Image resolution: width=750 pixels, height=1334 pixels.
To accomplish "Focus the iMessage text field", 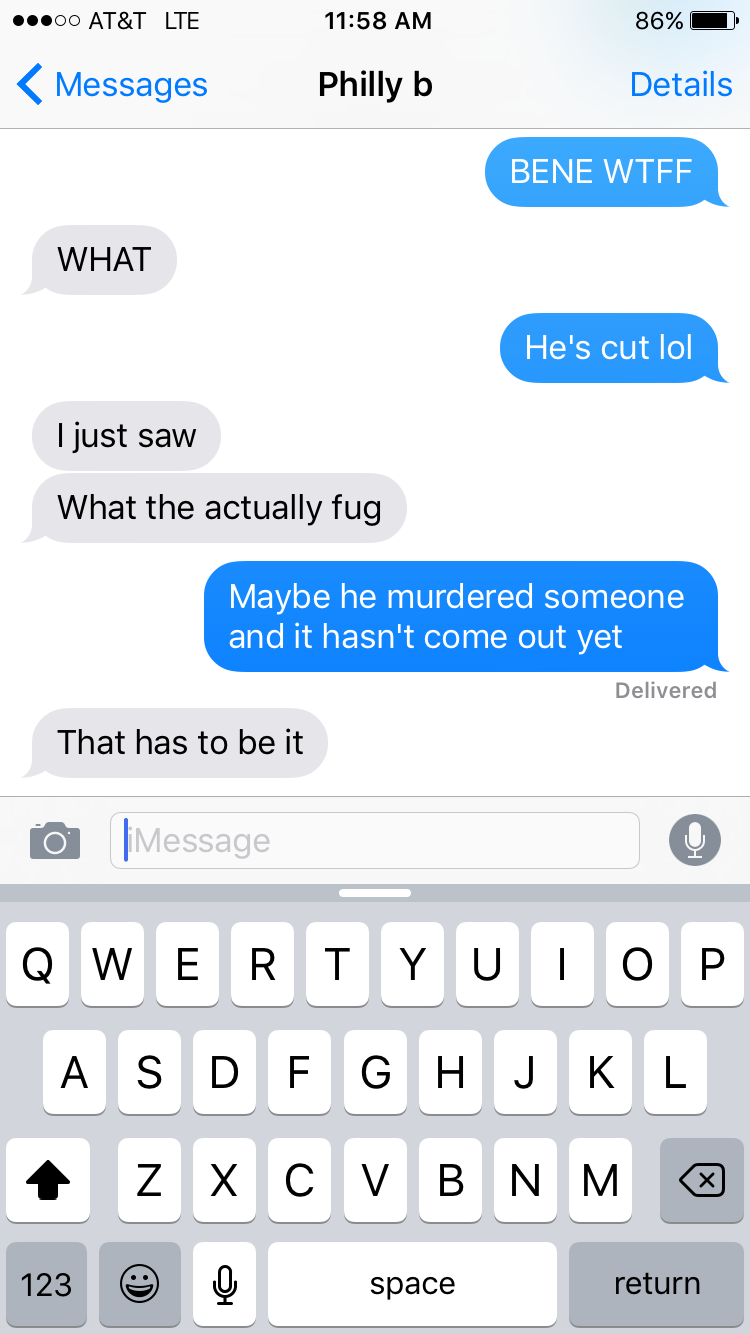I will (x=375, y=840).
